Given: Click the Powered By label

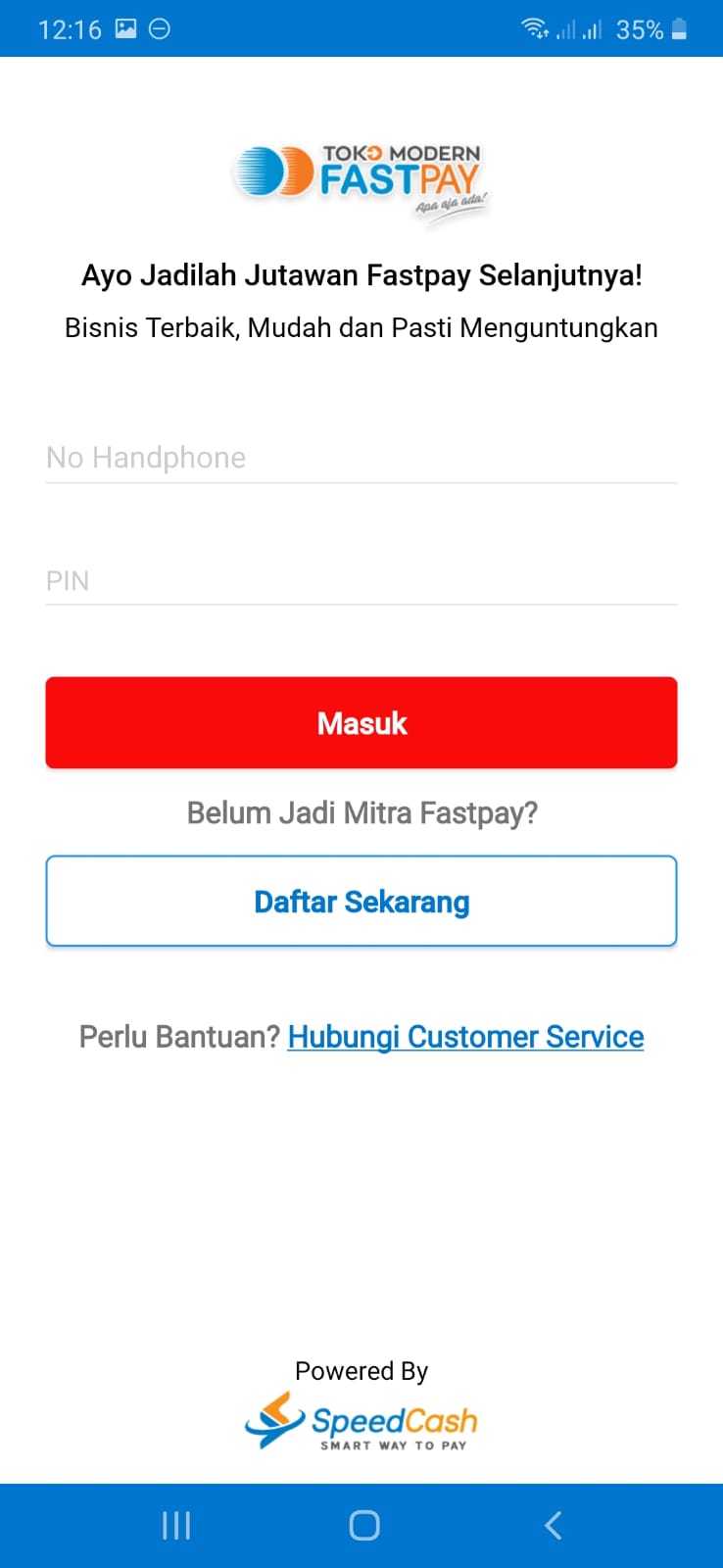Looking at the screenshot, I should [x=361, y=1370].
